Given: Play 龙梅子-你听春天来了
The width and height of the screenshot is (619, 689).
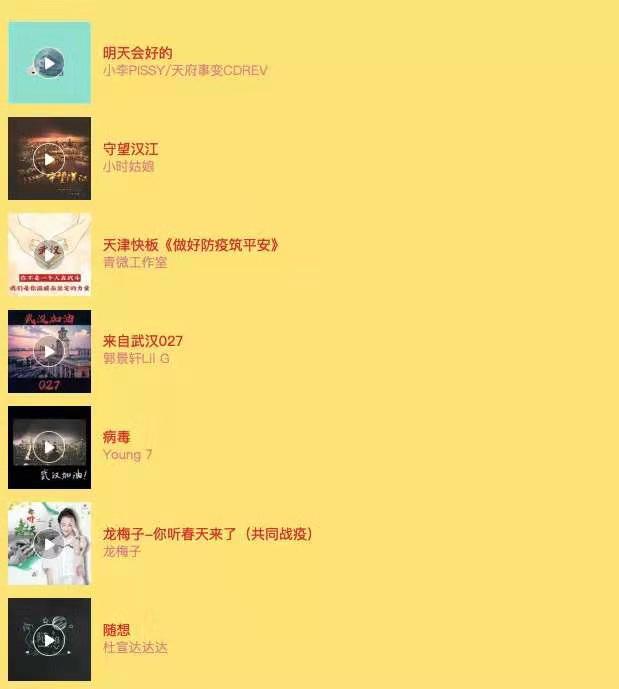Looking at the screenshot, I should (49, 543).
